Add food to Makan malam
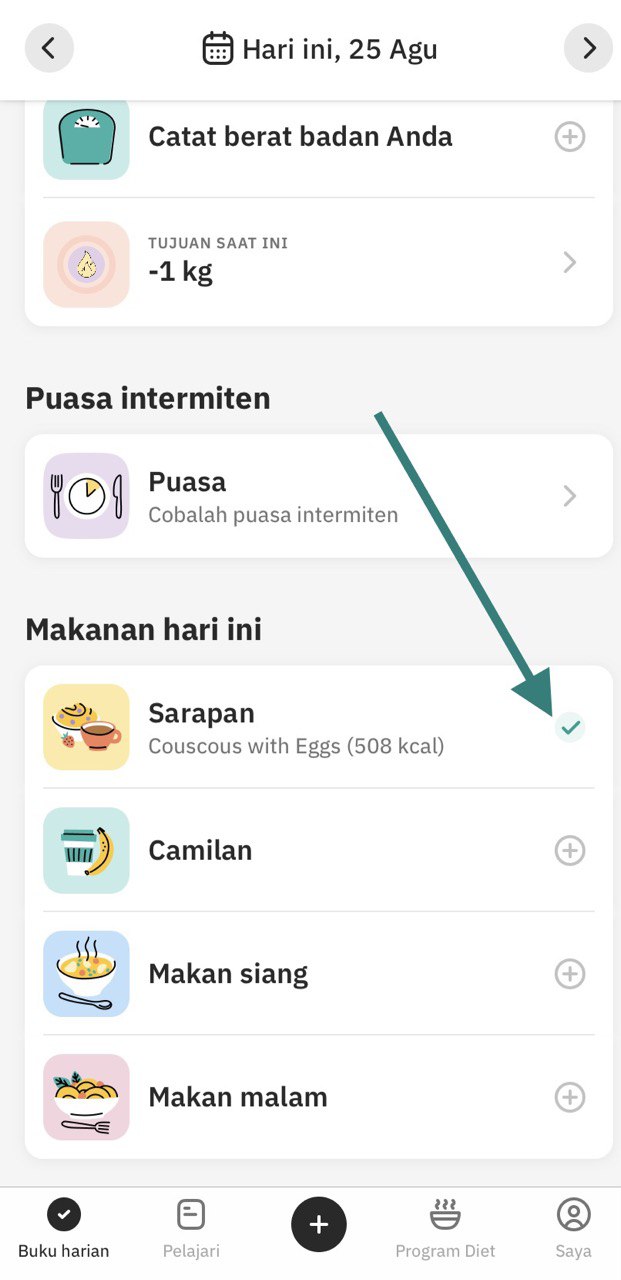The width and height of the screenshot is (621, 1280). (569, 1097)
